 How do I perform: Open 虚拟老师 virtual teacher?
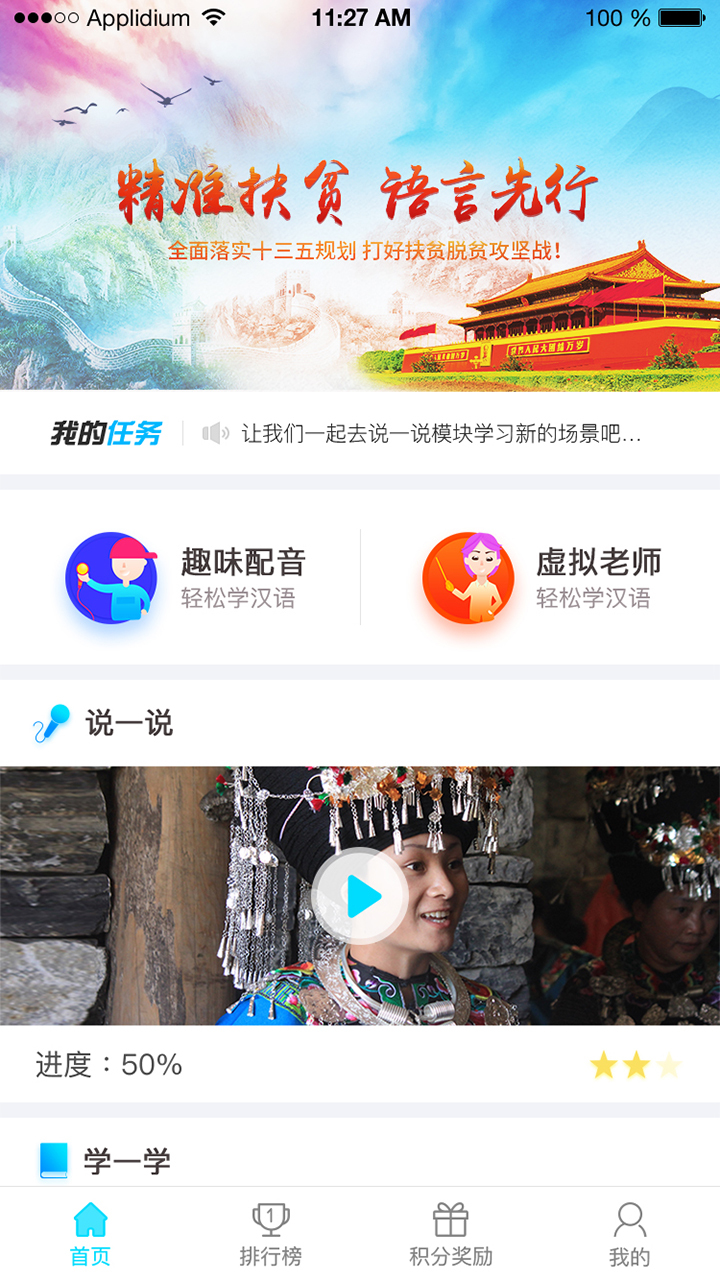tap(541, 578)
